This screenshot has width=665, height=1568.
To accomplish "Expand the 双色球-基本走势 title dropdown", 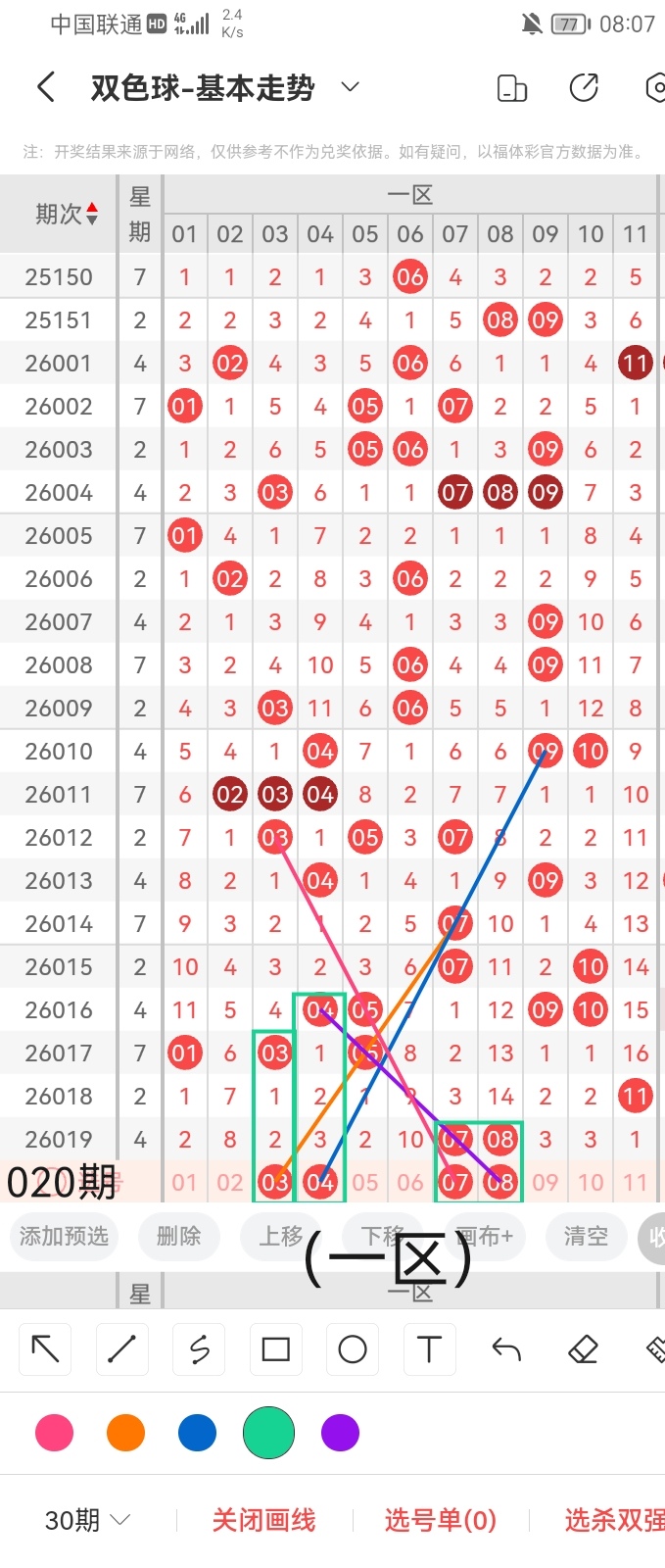I will pyautogui.click(x=350, y=87).
